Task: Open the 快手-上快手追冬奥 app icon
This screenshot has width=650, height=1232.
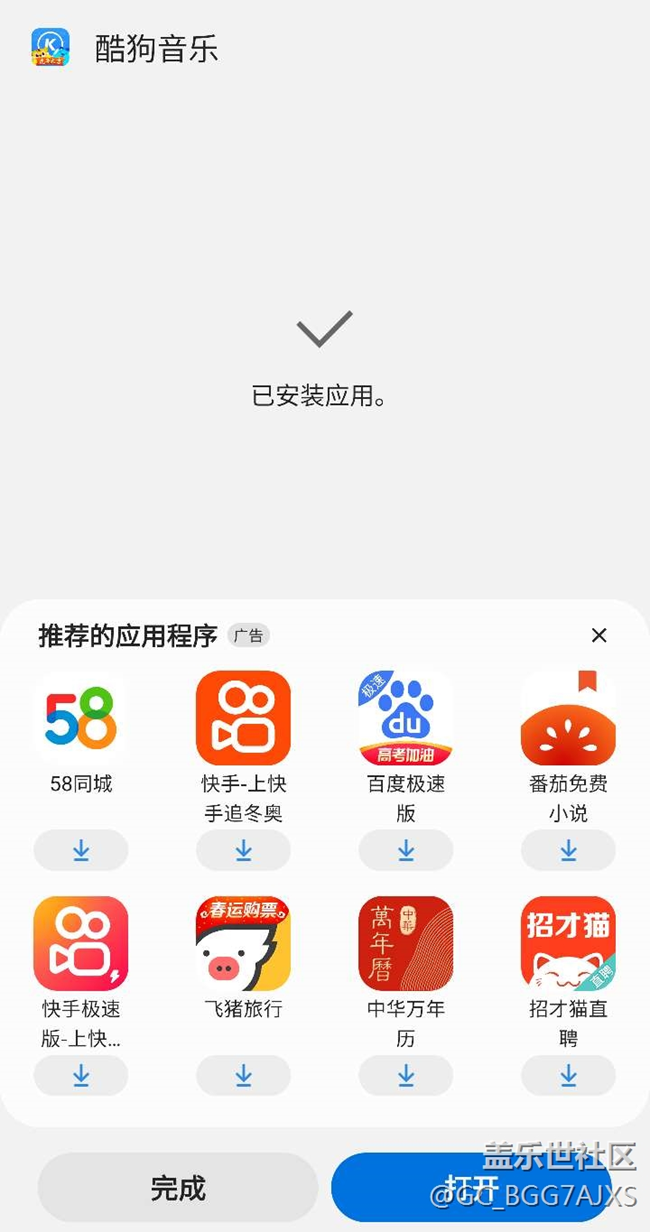Action: [x=243, y=718]
